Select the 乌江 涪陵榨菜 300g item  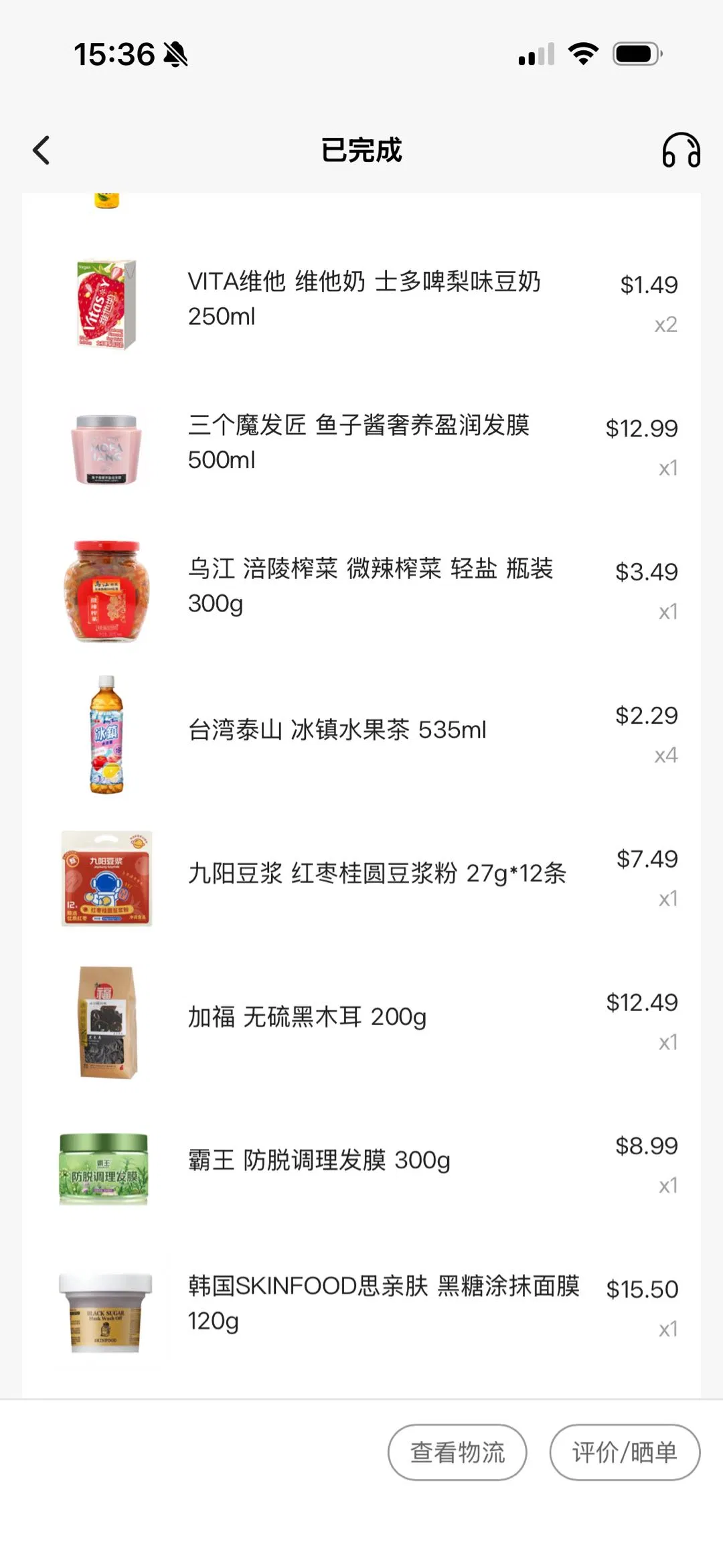point(370,586)
